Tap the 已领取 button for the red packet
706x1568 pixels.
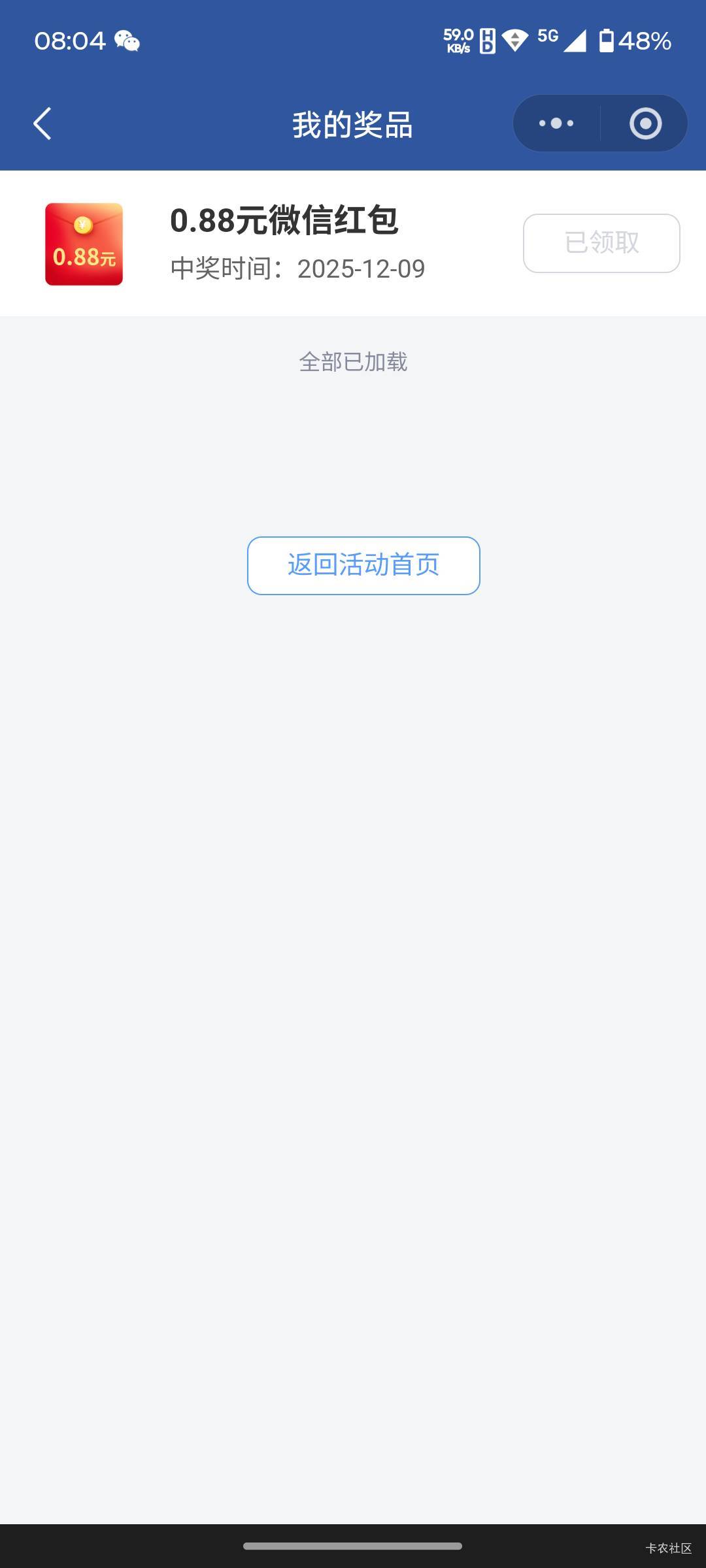(x=601, y=243)
